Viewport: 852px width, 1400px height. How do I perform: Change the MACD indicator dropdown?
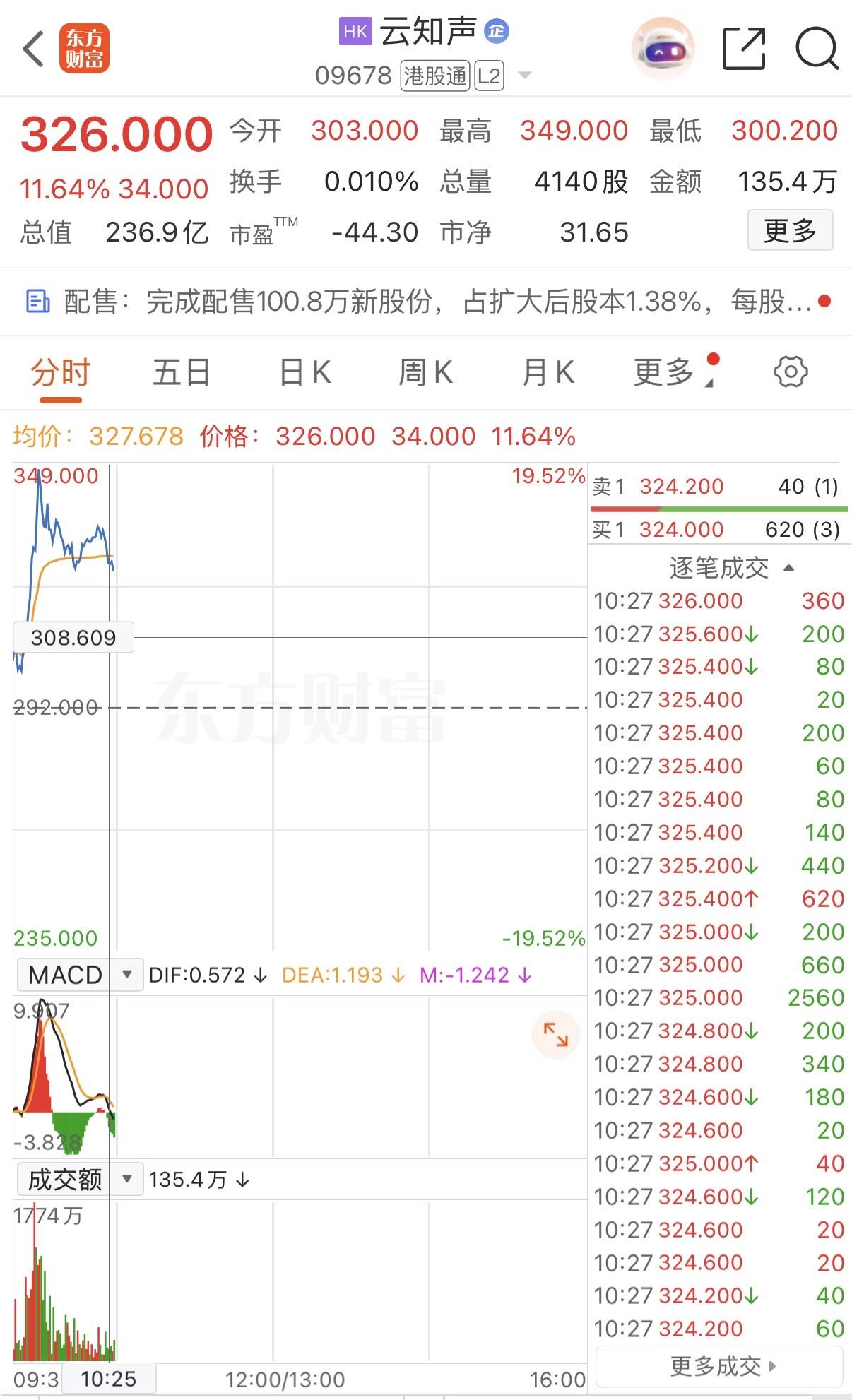pyautogui.click(x=79, y=975)
